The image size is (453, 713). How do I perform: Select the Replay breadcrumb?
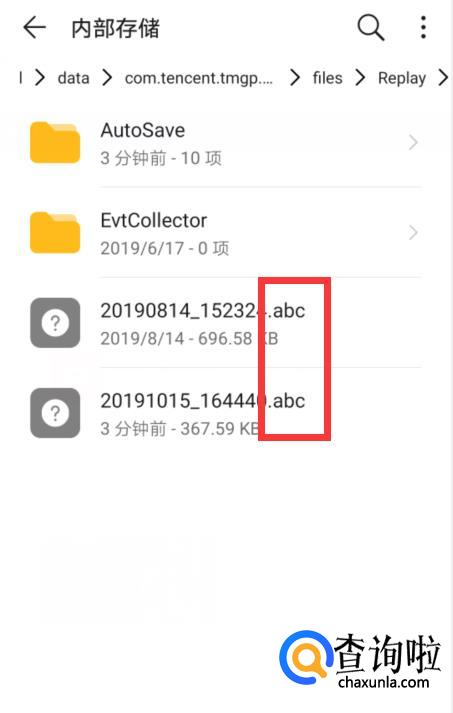tap(402, 78)
